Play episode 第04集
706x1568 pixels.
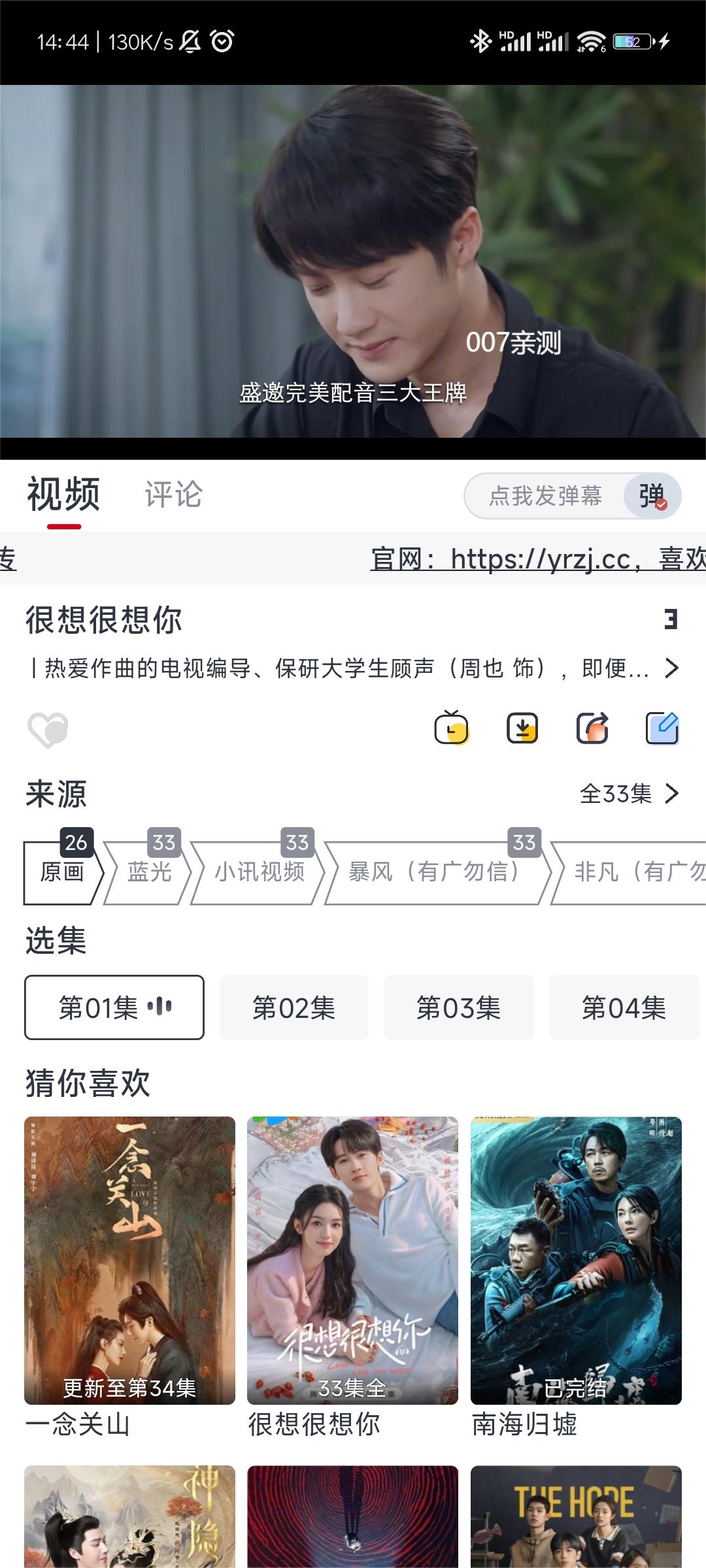(x=624, y=1007)
